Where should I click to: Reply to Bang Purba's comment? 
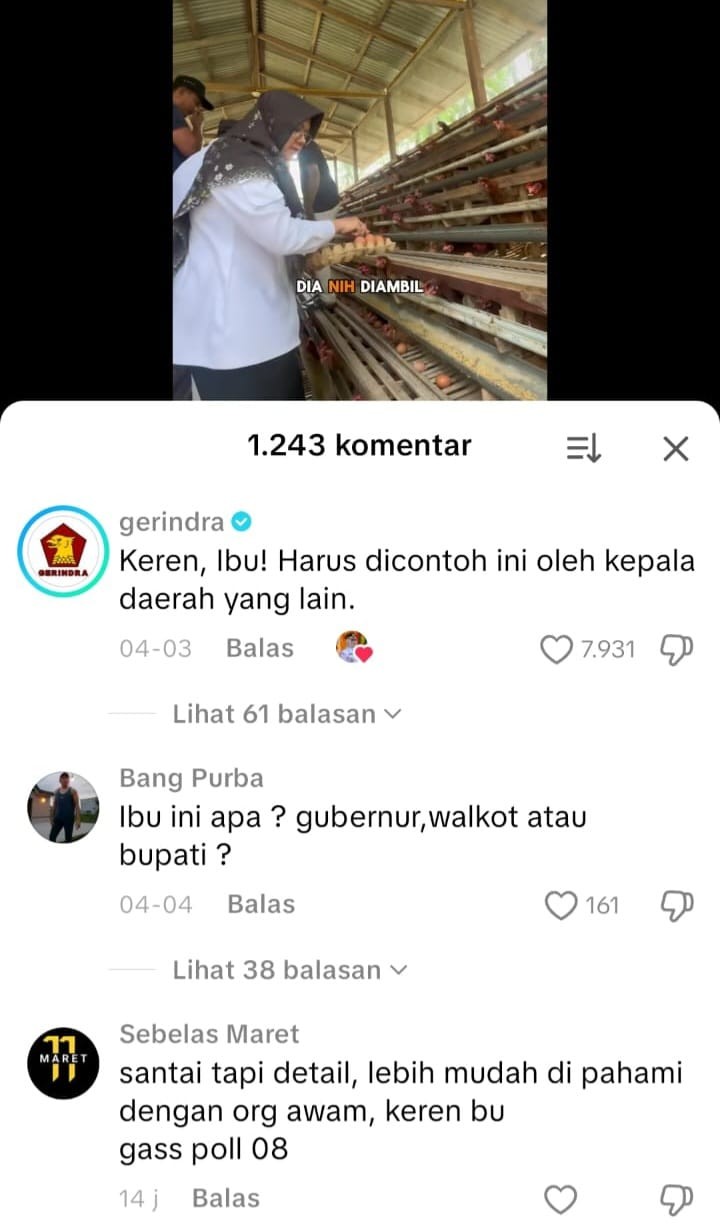click(261, 905)
